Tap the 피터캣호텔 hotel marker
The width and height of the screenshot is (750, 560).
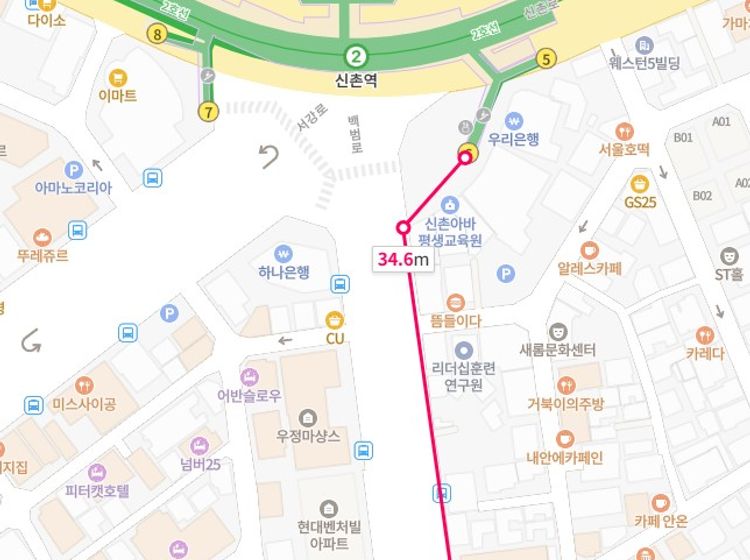tap(97, 473)
